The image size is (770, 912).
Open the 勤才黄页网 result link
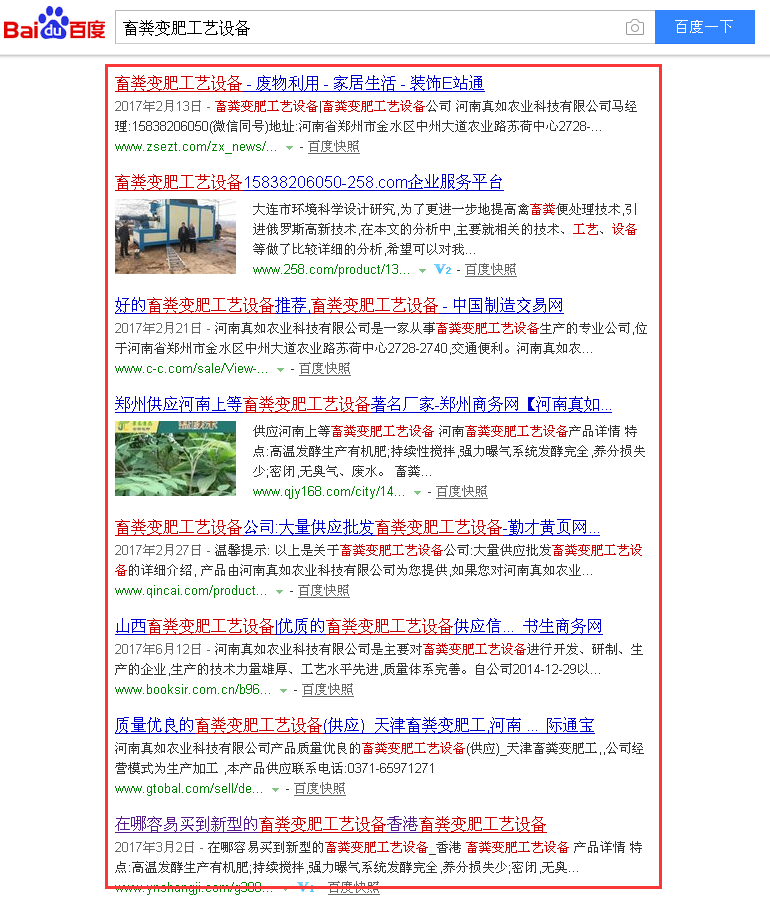[357, 528]
